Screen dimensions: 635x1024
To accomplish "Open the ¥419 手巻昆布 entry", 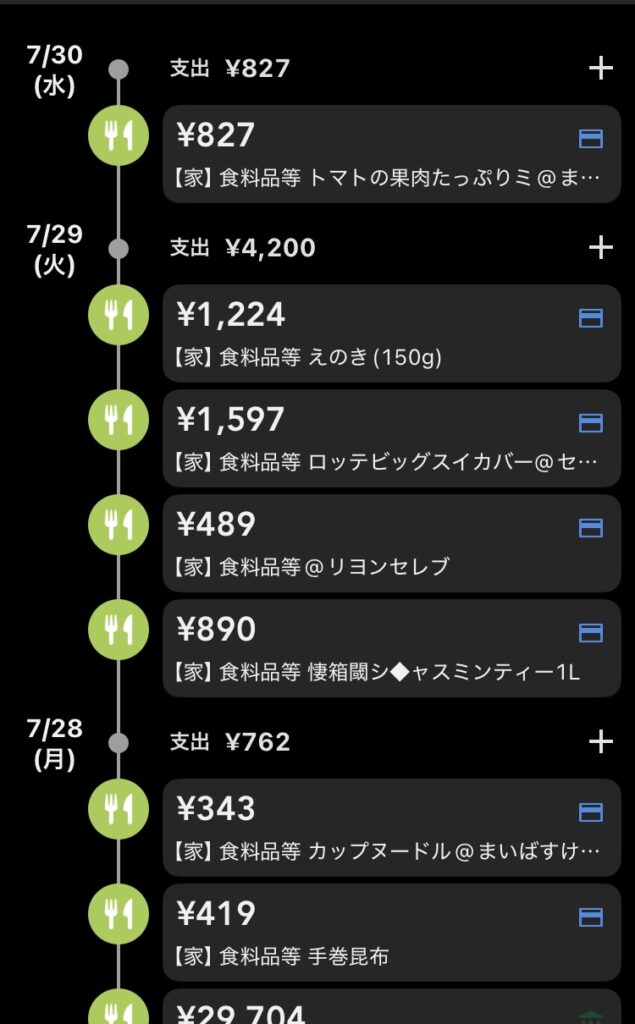I will click(391, 933).
